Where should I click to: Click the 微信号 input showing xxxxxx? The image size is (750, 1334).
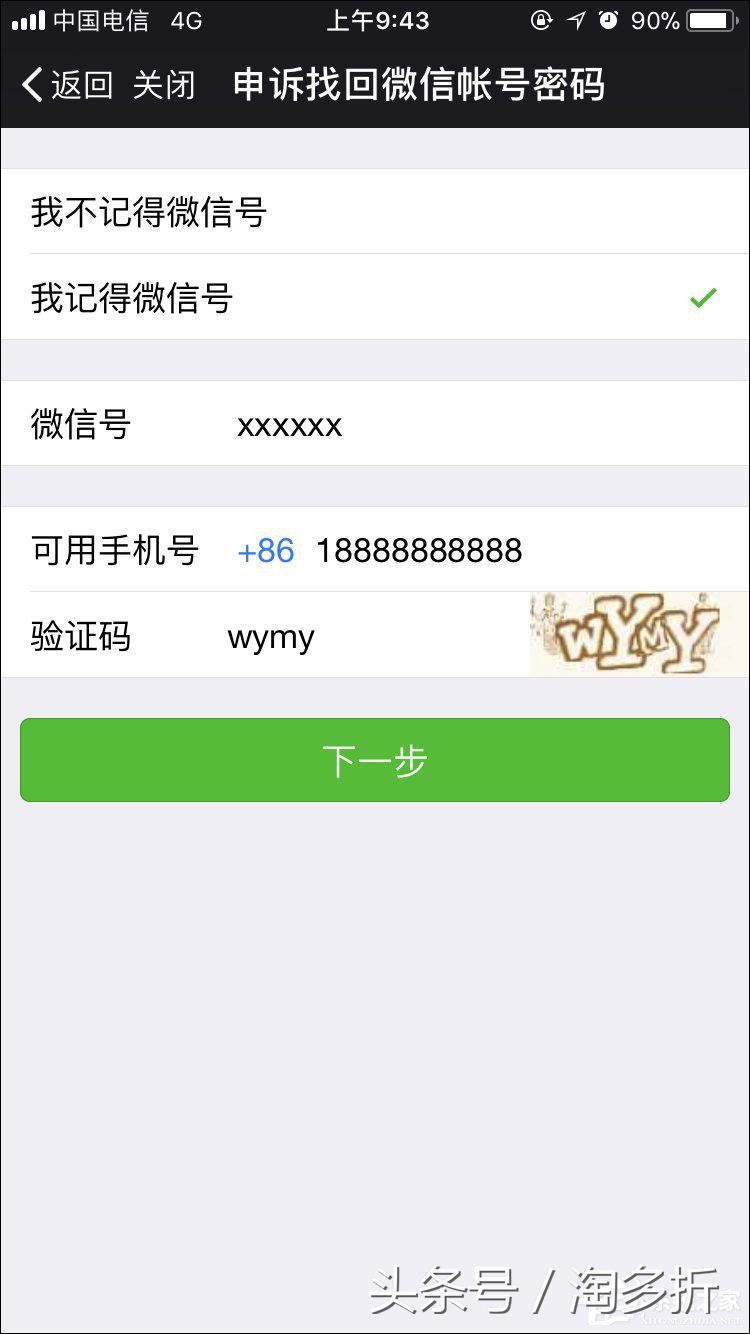click(290, 424)
